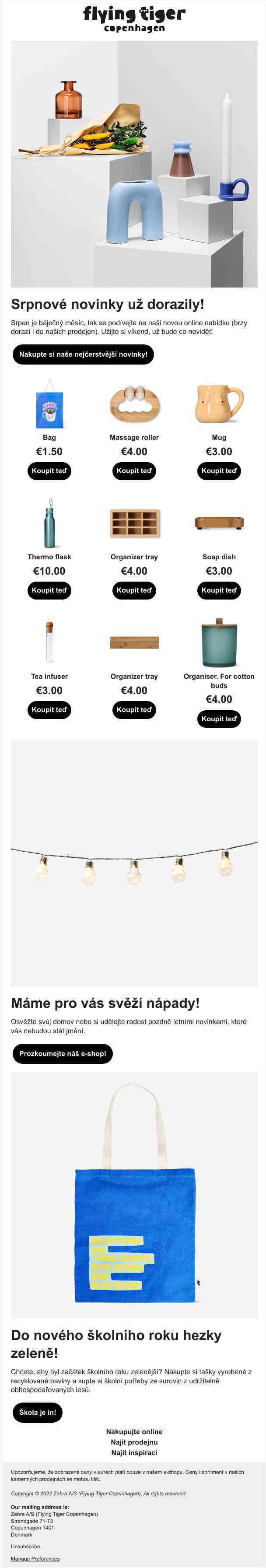Buy the Tea infuser now
Screen dimensions: 266x1568
49,709
